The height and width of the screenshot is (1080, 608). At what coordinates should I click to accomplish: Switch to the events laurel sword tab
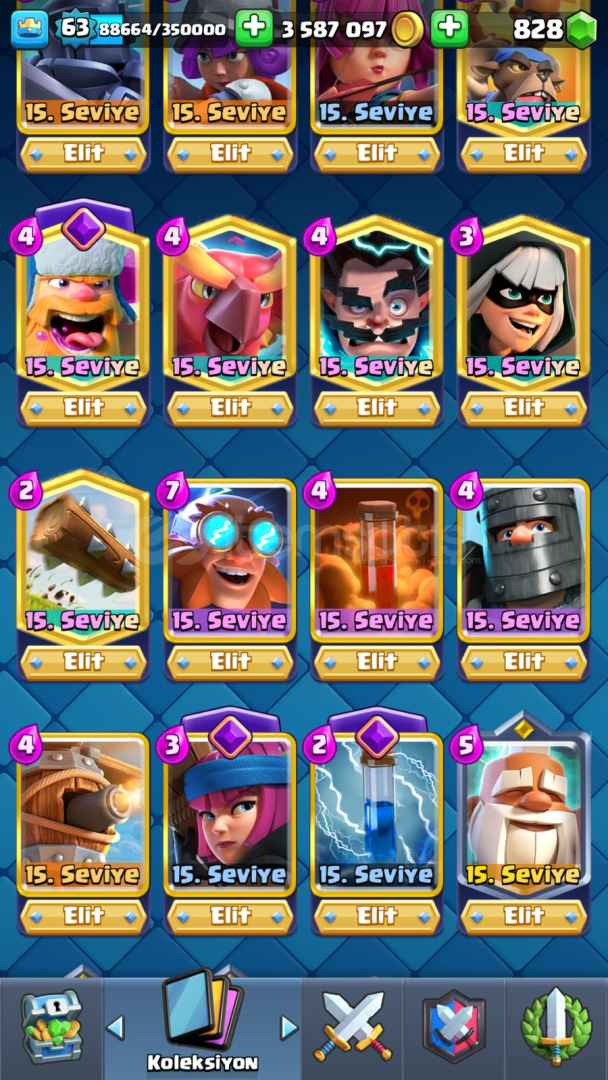tap(556, 1028)
